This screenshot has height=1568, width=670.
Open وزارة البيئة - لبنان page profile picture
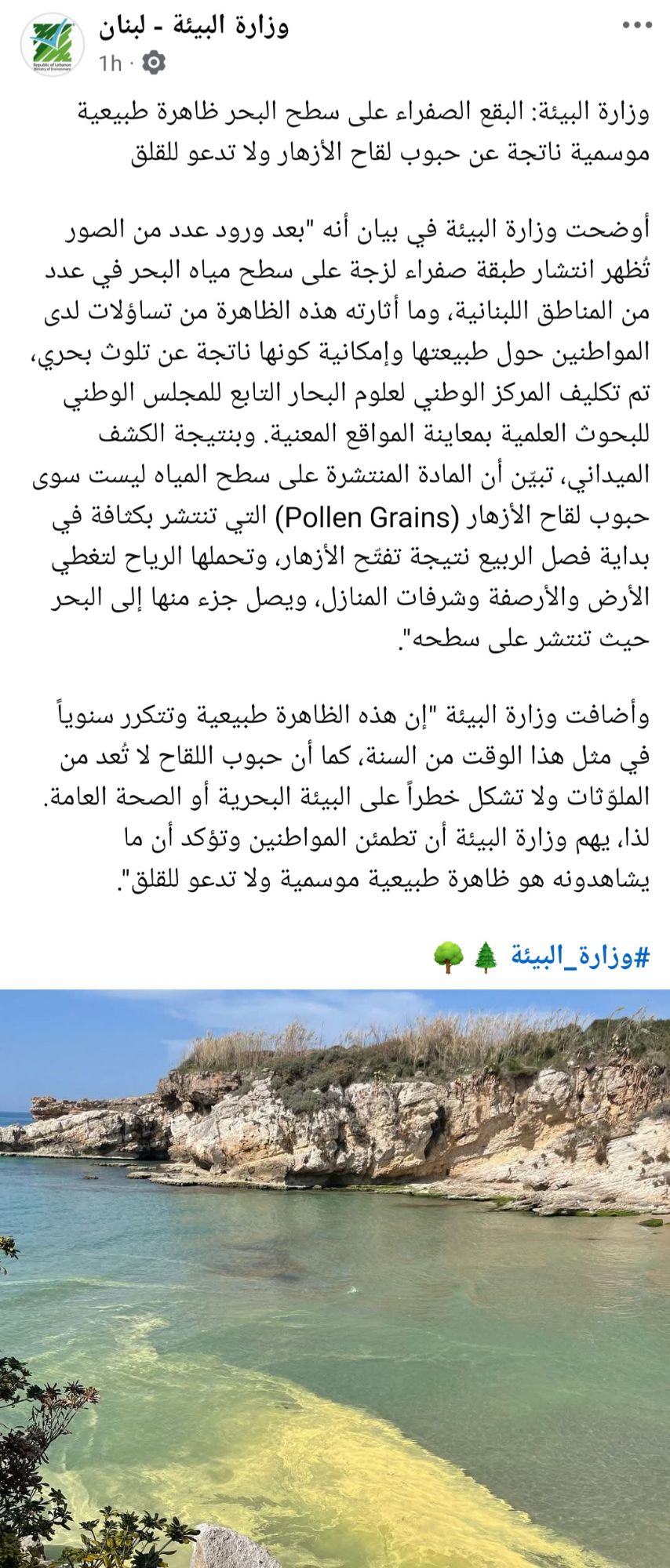pyautogui.click(x=52, y=43)
